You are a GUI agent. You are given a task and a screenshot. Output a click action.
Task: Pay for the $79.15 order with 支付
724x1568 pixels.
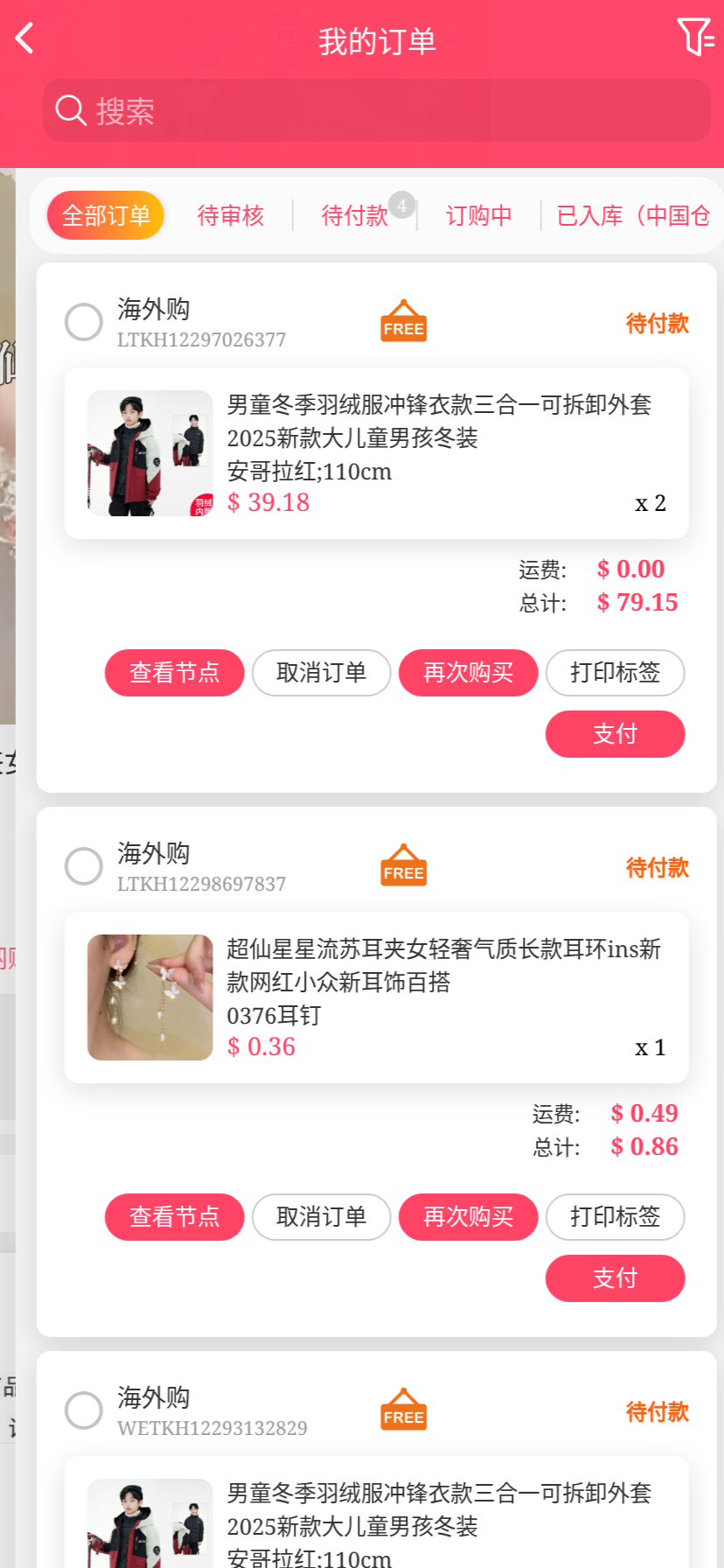(615, 734)
